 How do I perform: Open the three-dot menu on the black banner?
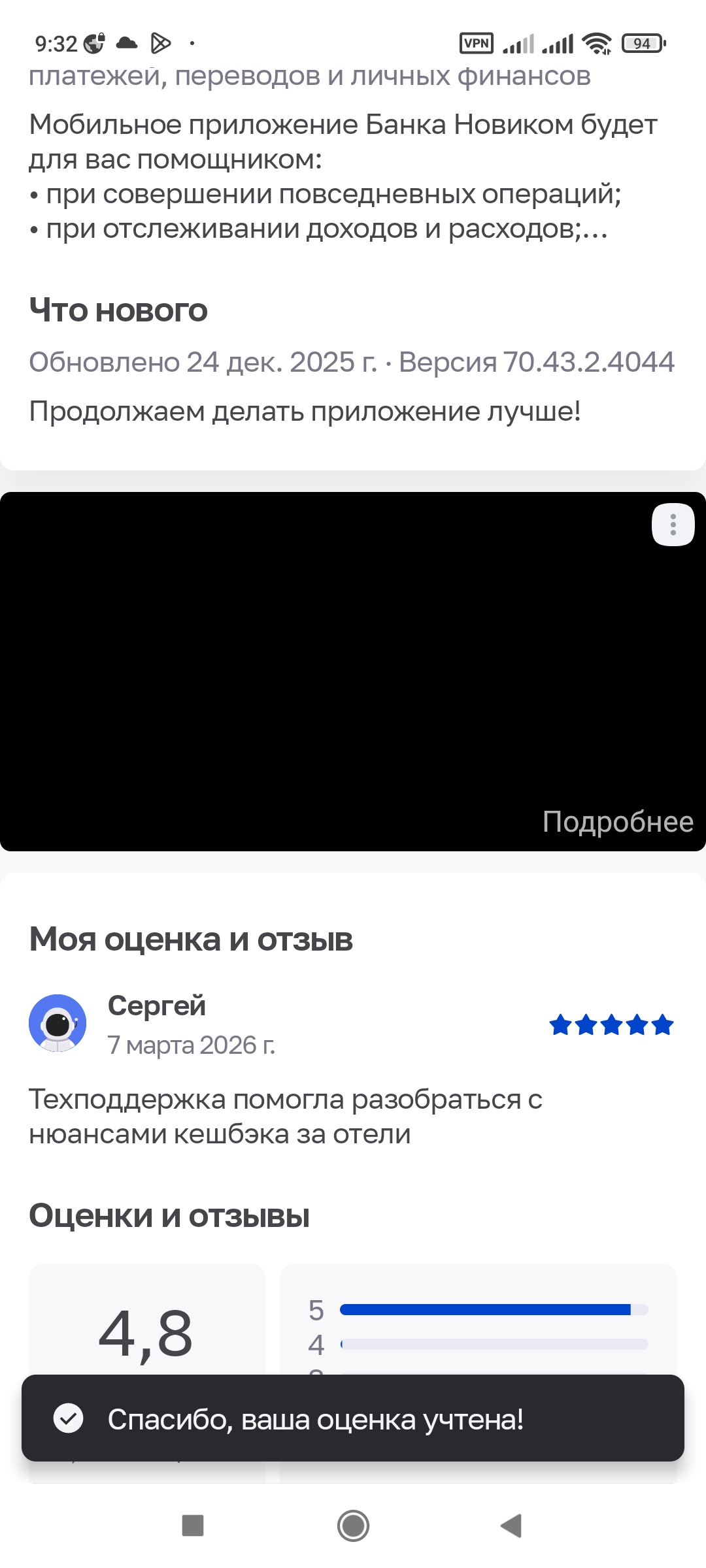[x=673, y=525]
